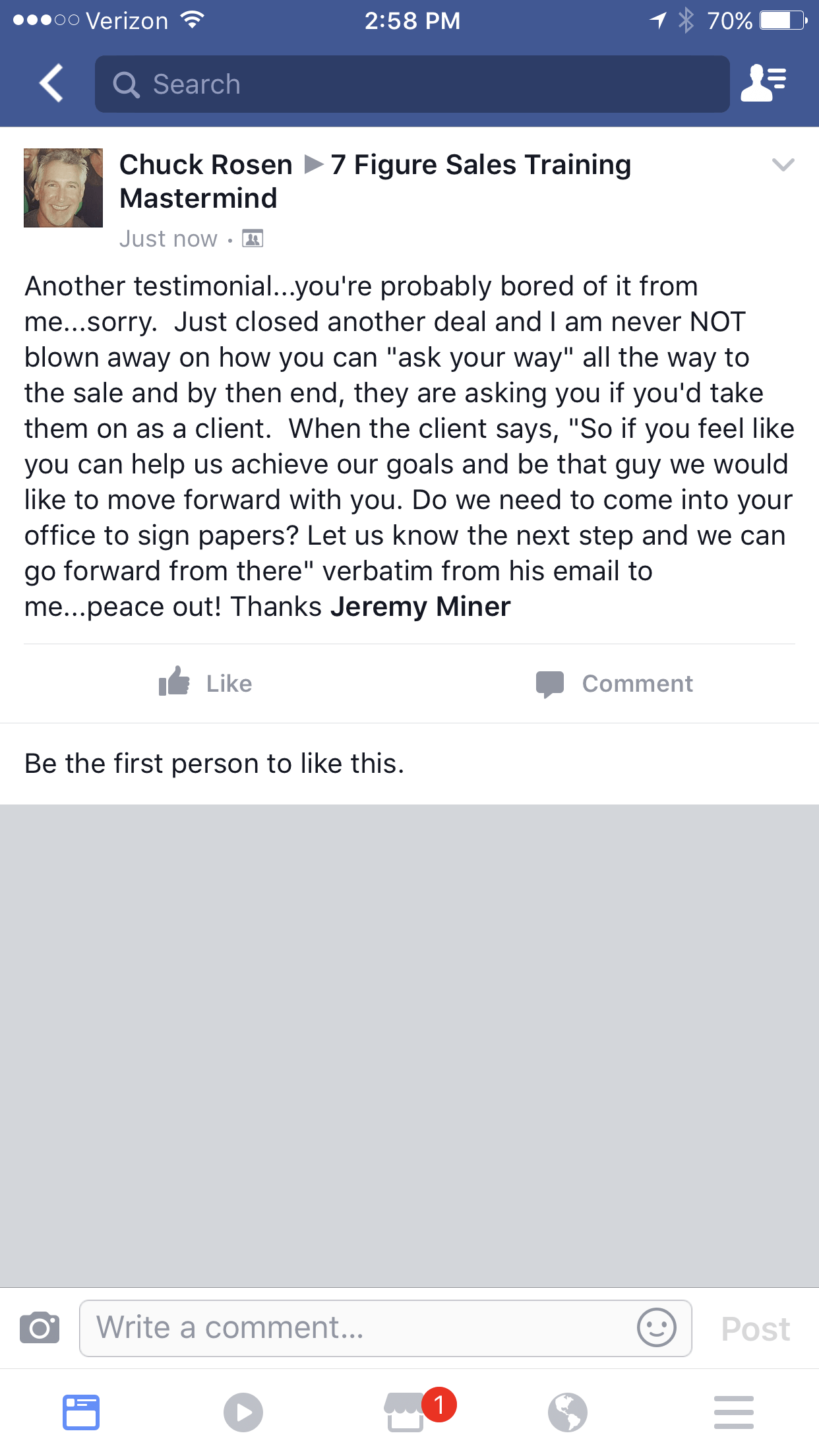Tap the Search field in the header
819x1456 pixels.
[412, 84]
